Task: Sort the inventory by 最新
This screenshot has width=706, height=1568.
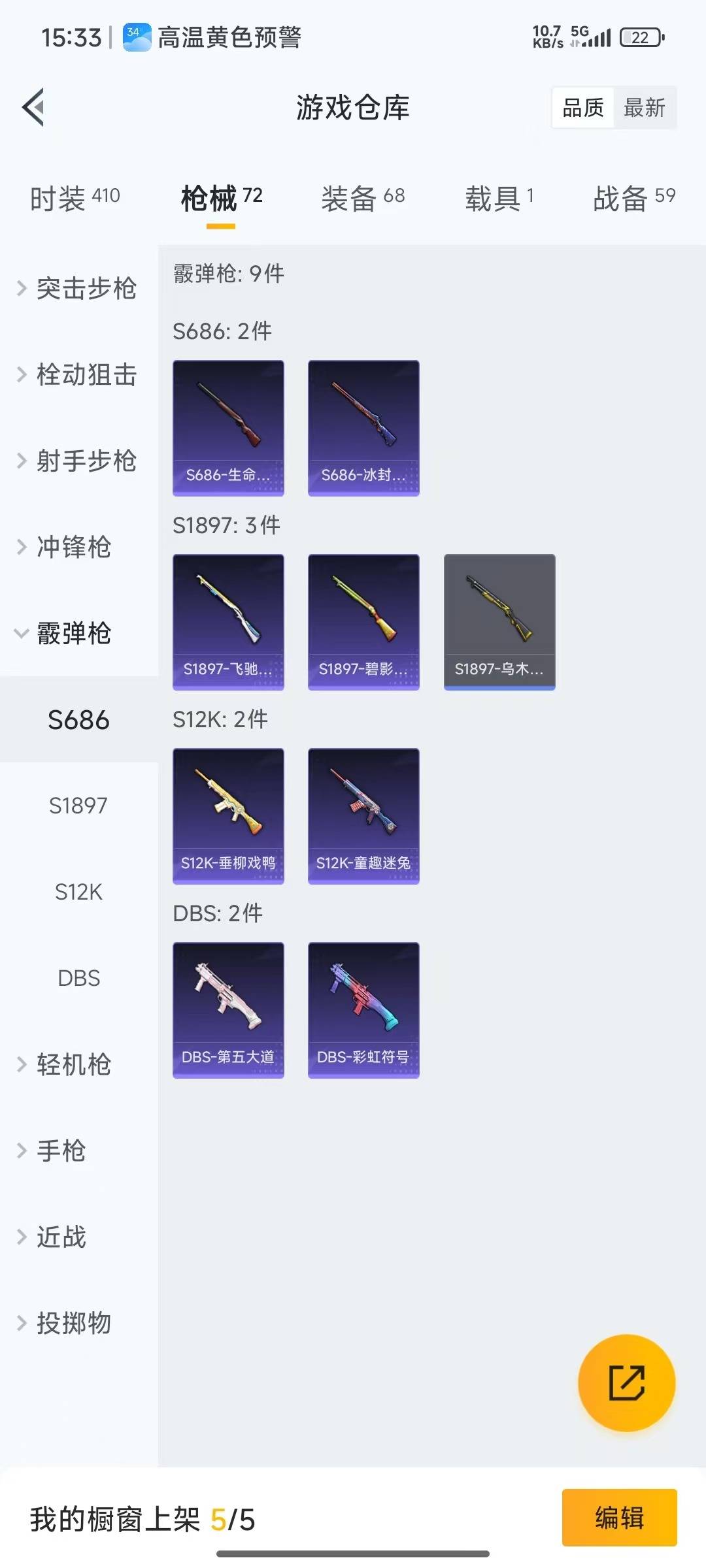Action: click(644, 108)
